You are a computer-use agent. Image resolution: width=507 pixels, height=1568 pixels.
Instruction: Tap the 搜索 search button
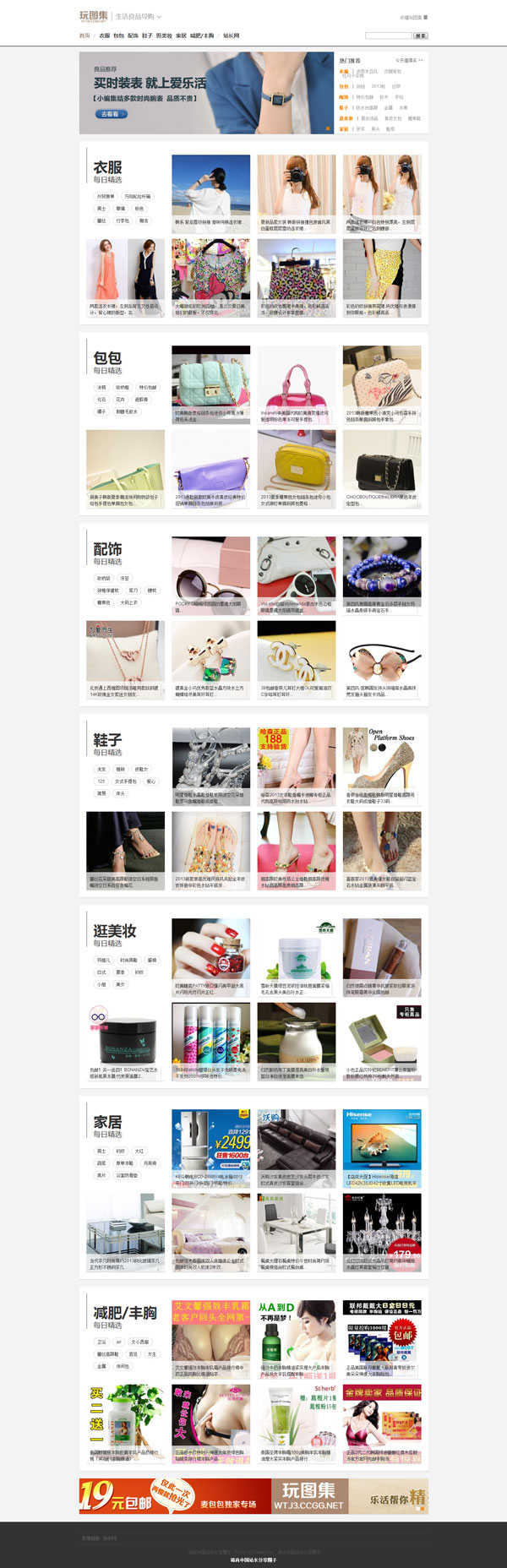pyautogui.click(x=420, y=35)
